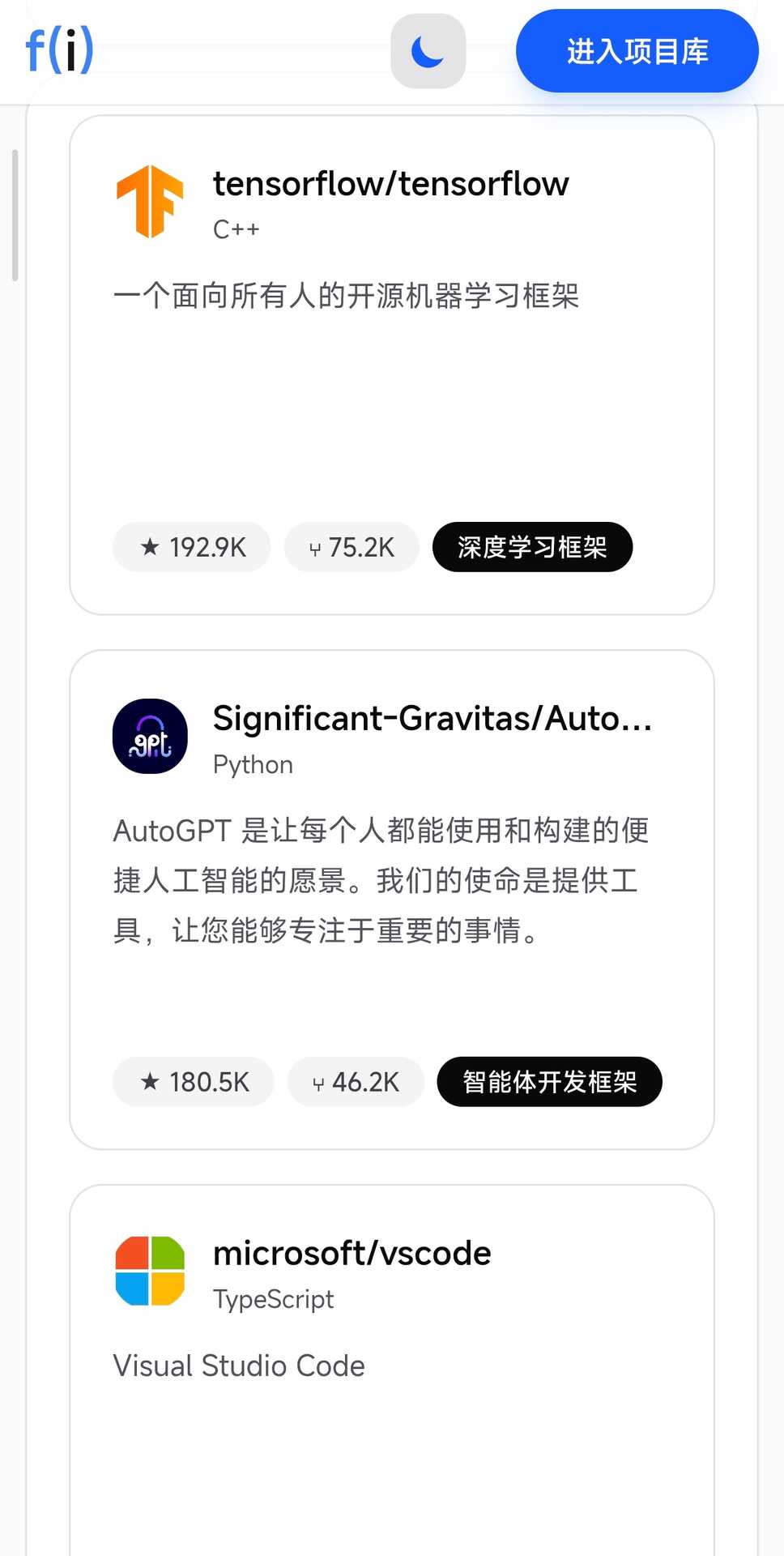784x1556 pixels.
Task: Select the 深度学习框架 tag
Action: point(532,547)
